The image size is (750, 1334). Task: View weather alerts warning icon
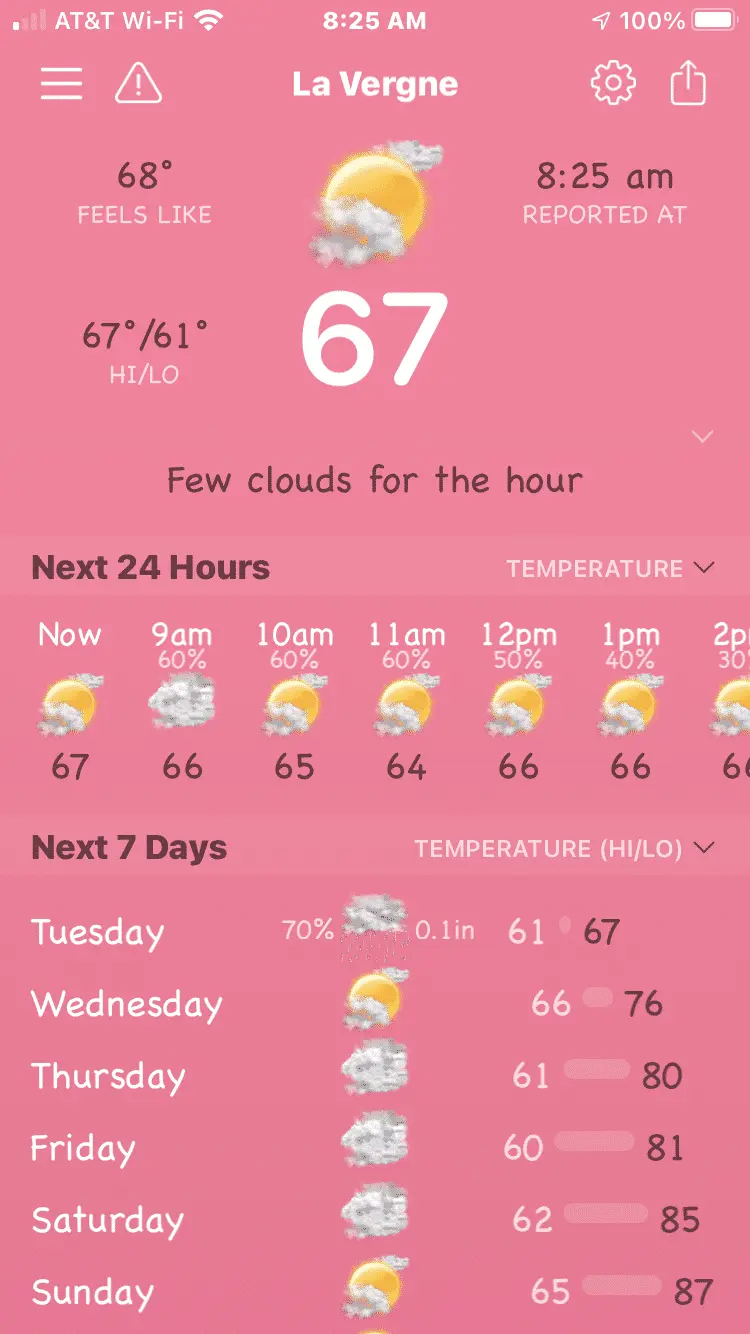[x=138, y=84]
